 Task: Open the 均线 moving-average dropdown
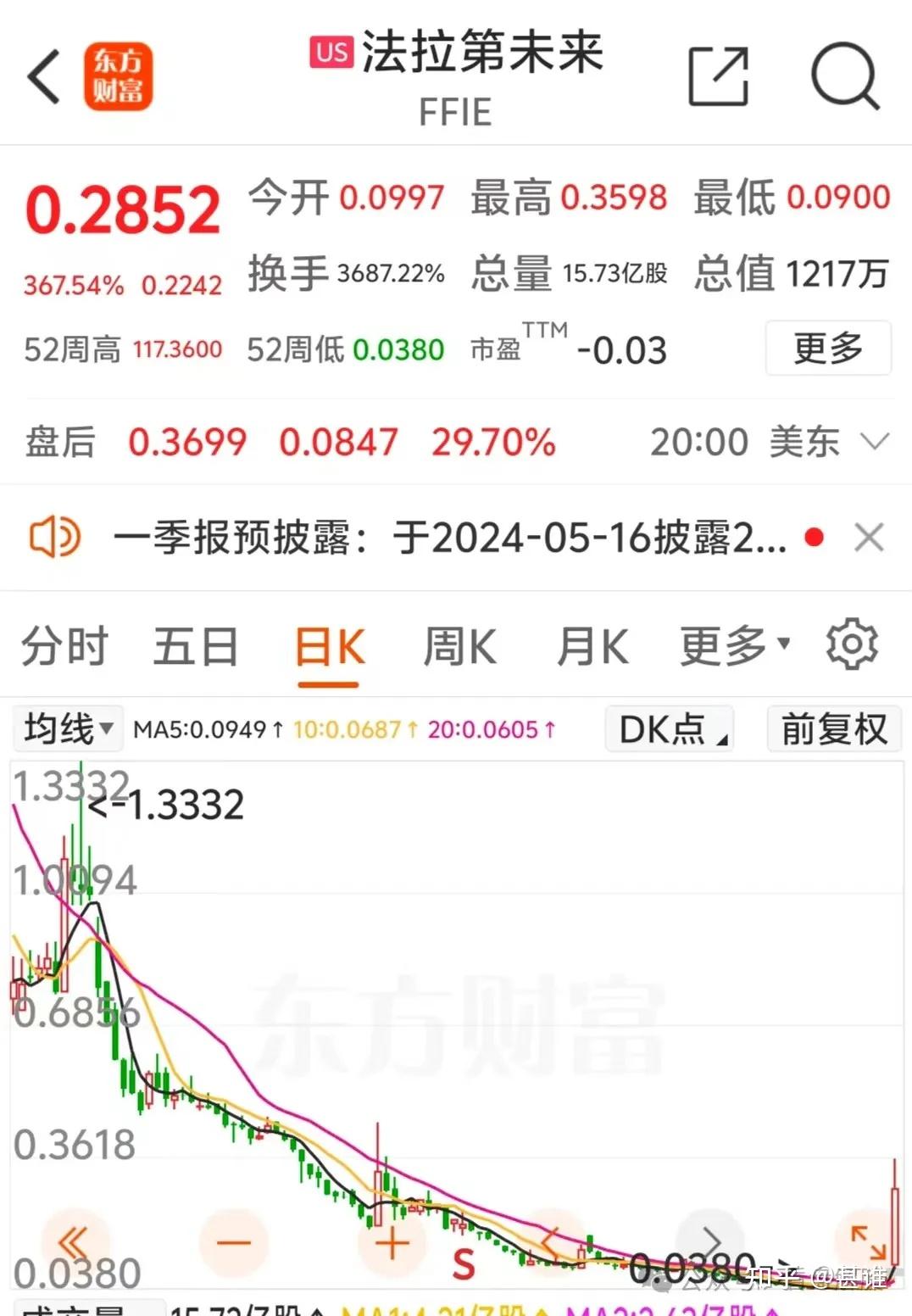[x=67, y=728]
